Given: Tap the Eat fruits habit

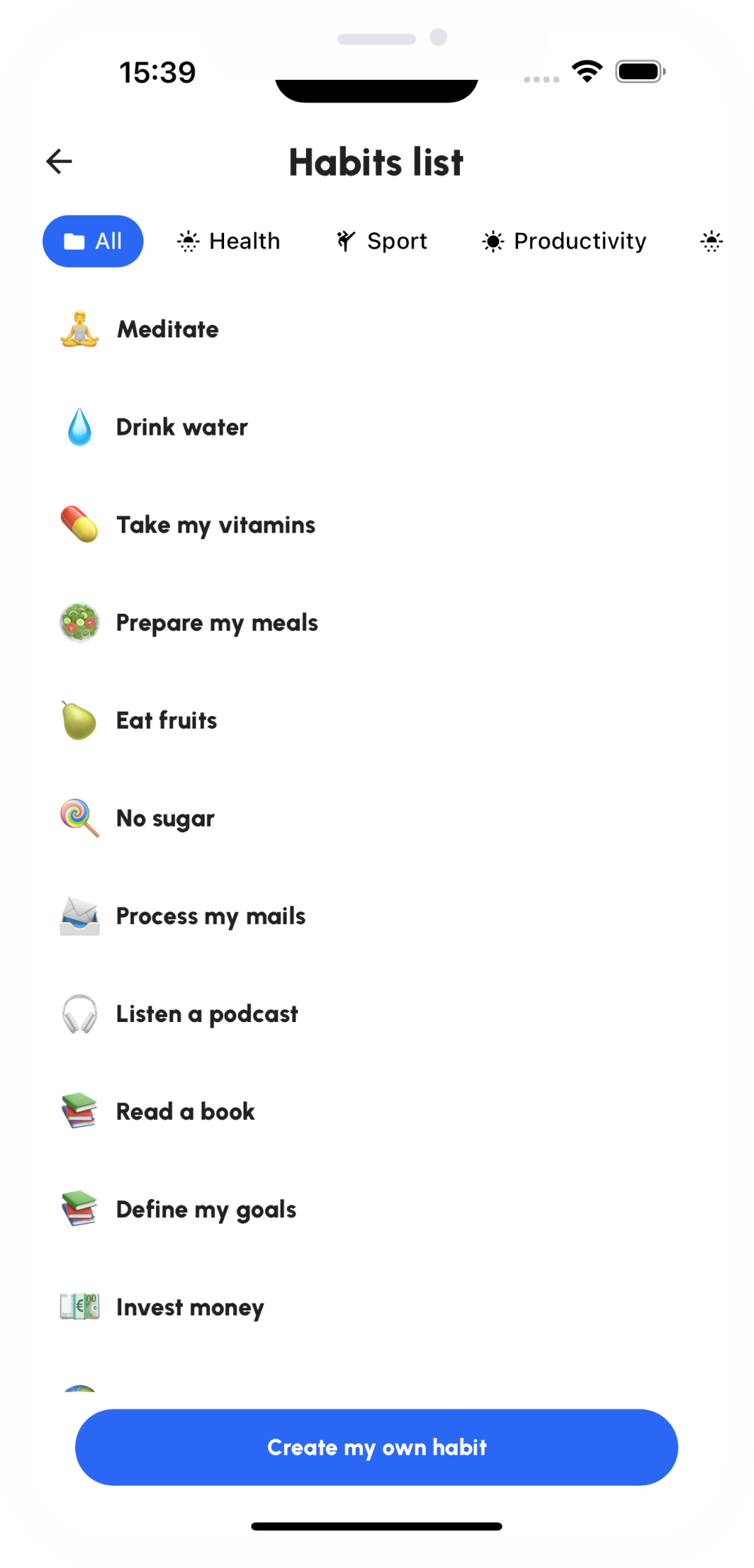Looking at the screenshot, I should [377, 720].
